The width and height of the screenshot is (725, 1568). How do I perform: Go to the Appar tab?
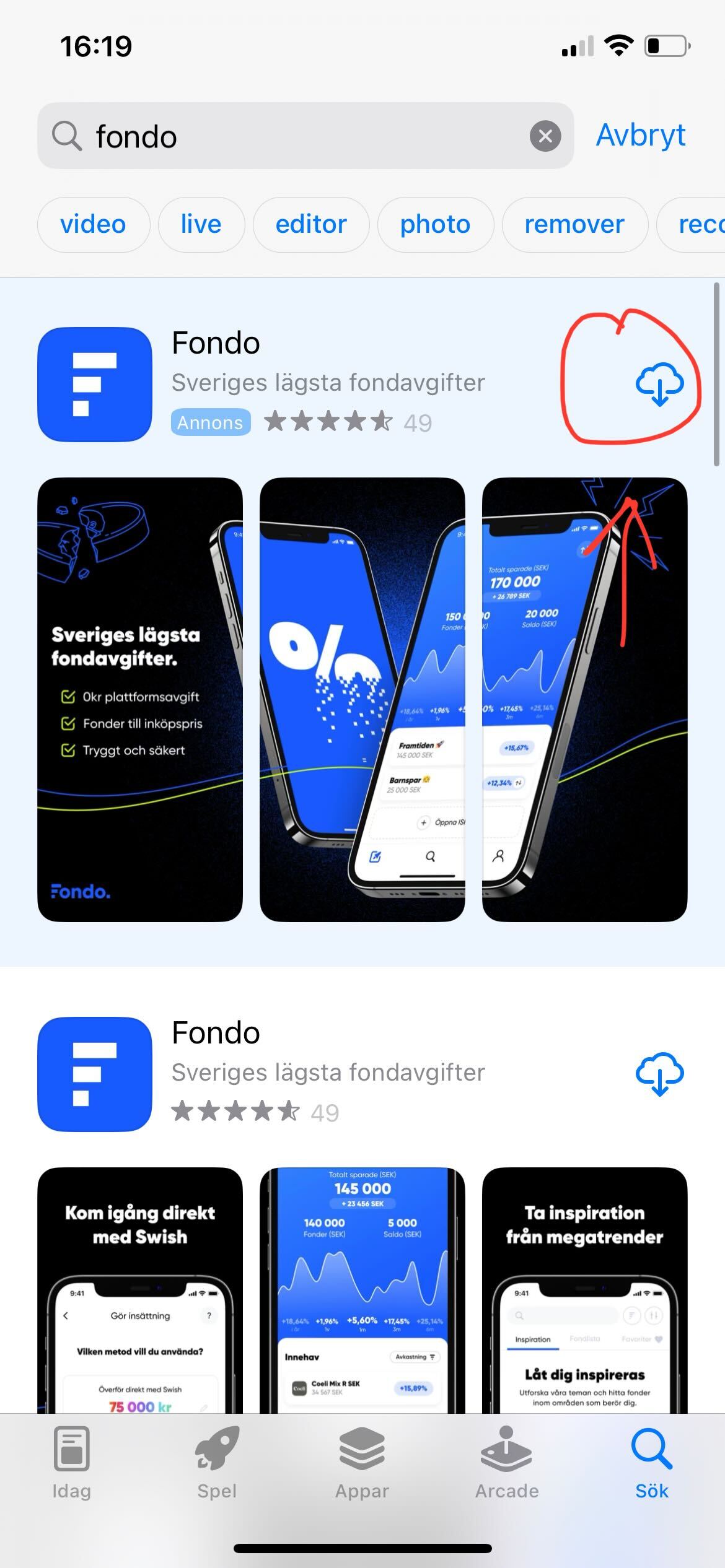coord(362,1463)
